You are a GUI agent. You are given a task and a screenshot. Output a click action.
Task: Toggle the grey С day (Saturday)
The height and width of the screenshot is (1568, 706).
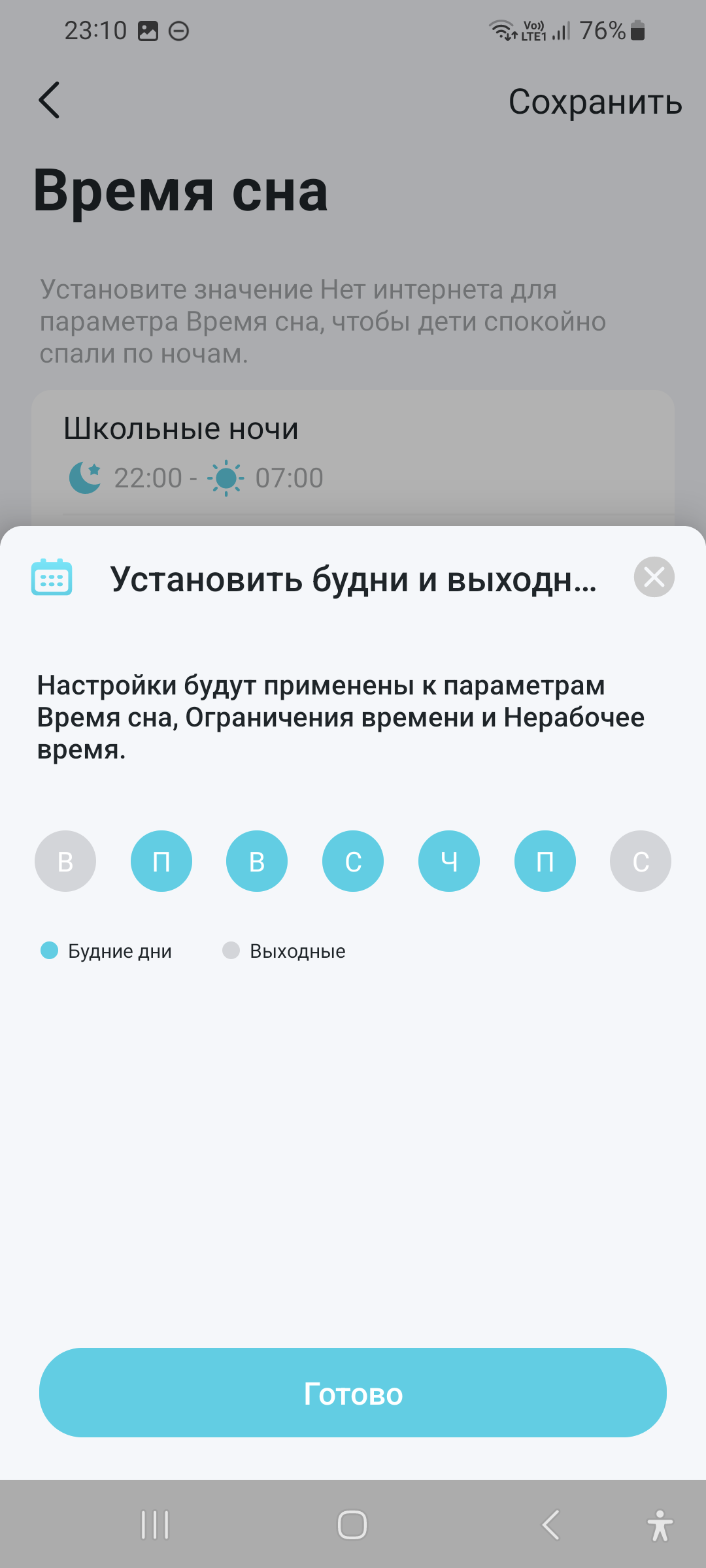[641, 861]
